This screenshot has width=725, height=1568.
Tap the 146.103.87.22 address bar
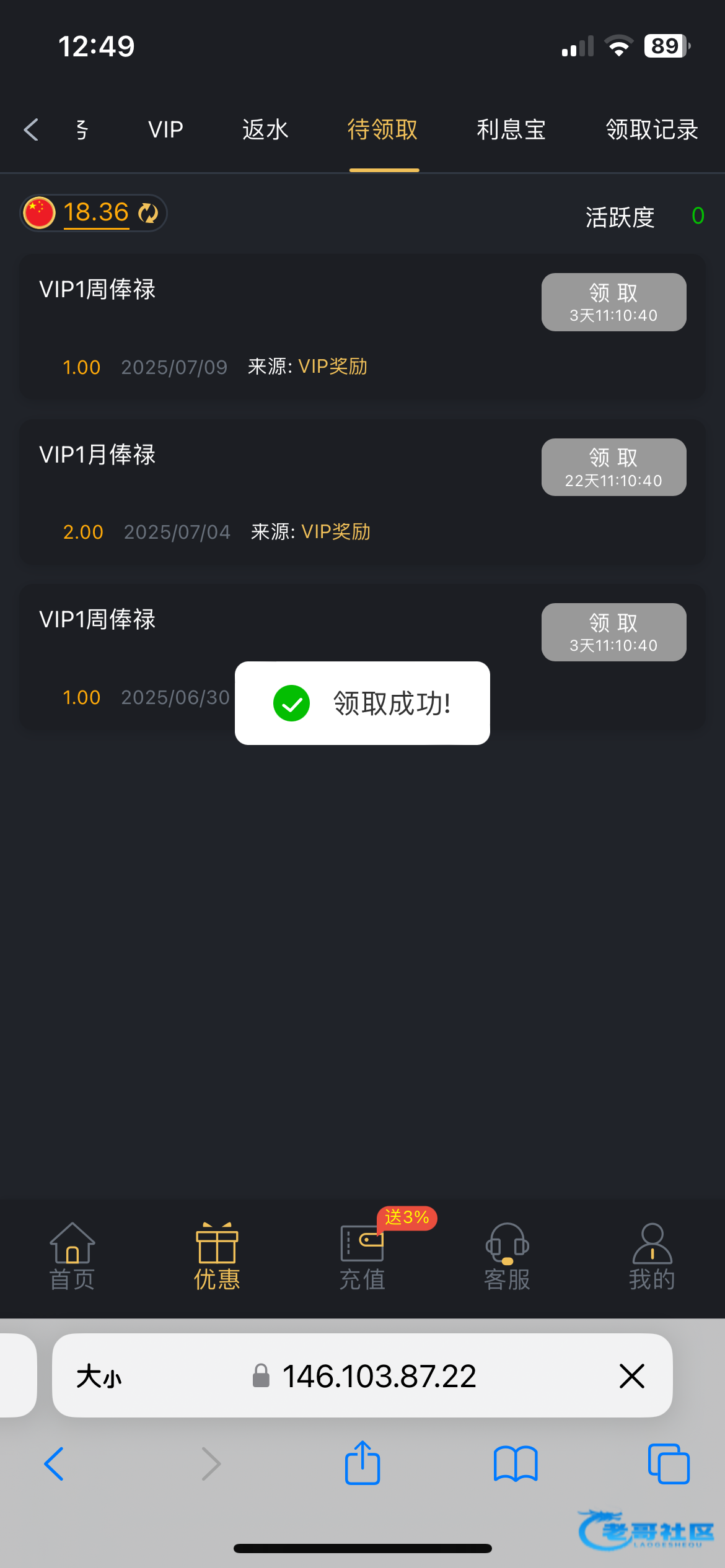362,1376
